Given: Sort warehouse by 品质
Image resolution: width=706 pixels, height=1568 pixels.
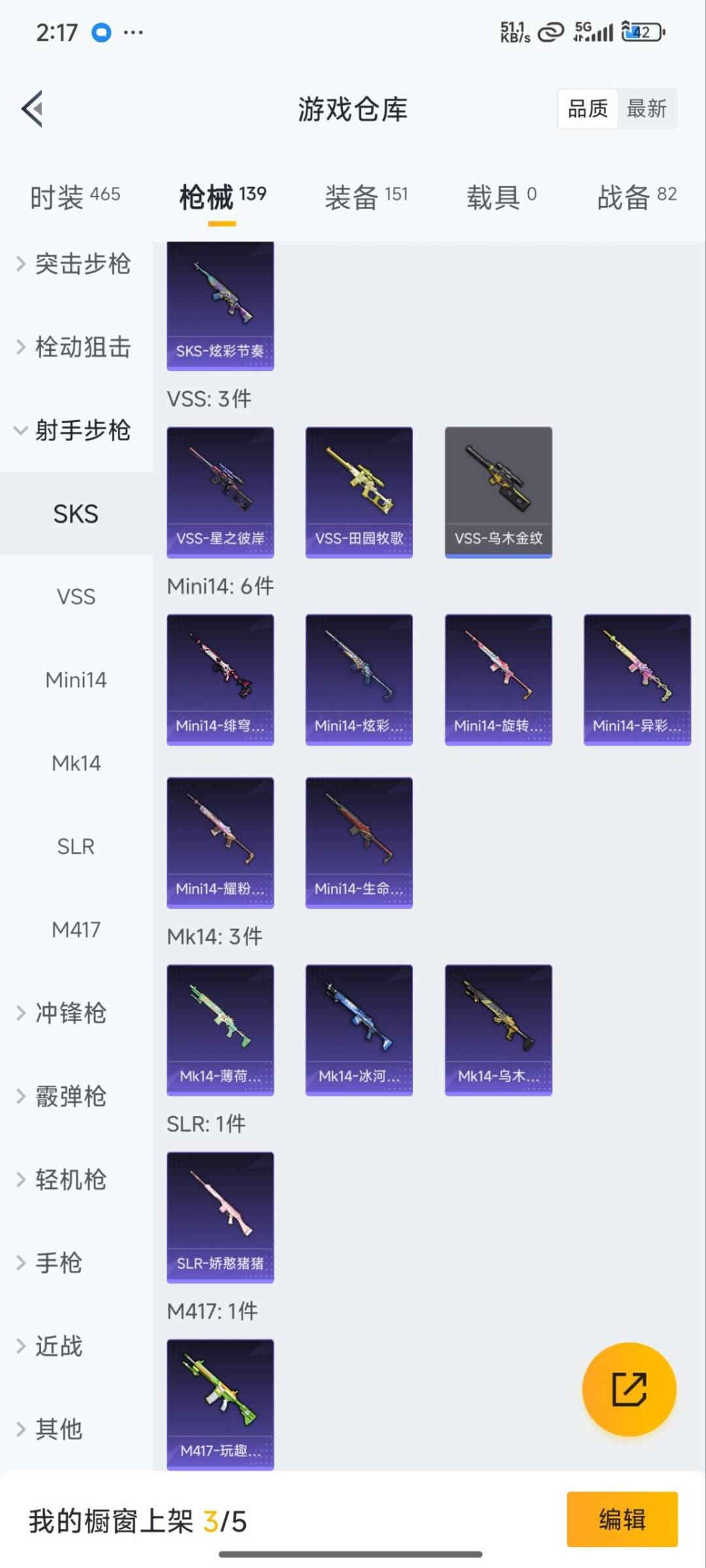Looking at the screenshot, I should click(x=587, y=108).
